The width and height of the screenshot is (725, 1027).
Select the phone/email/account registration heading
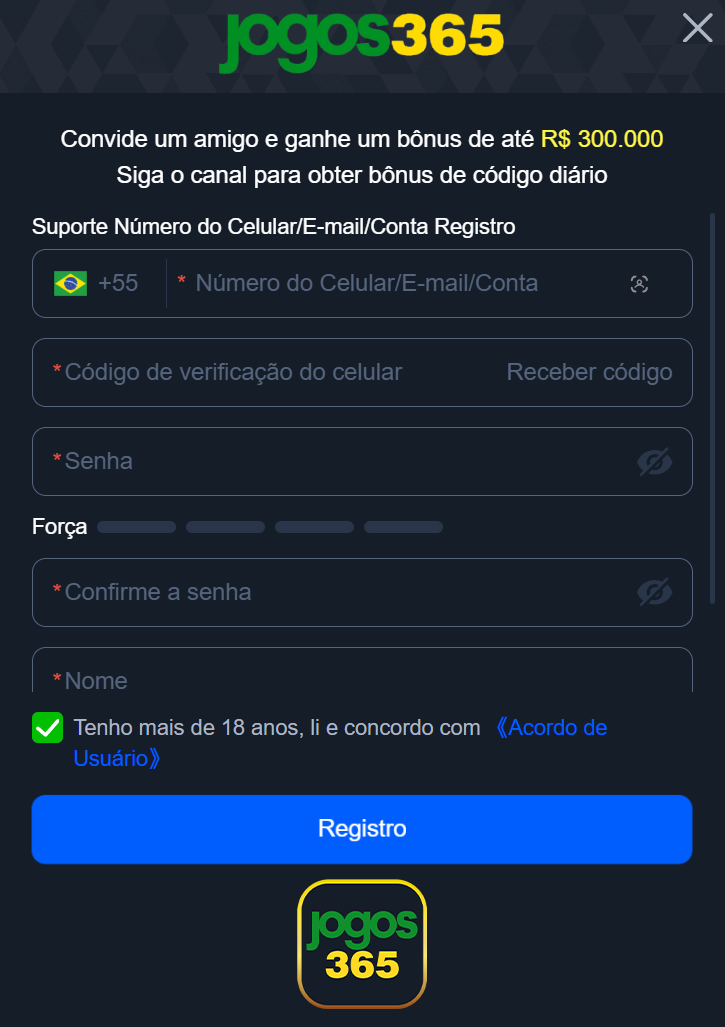click(x=274, y=227)
